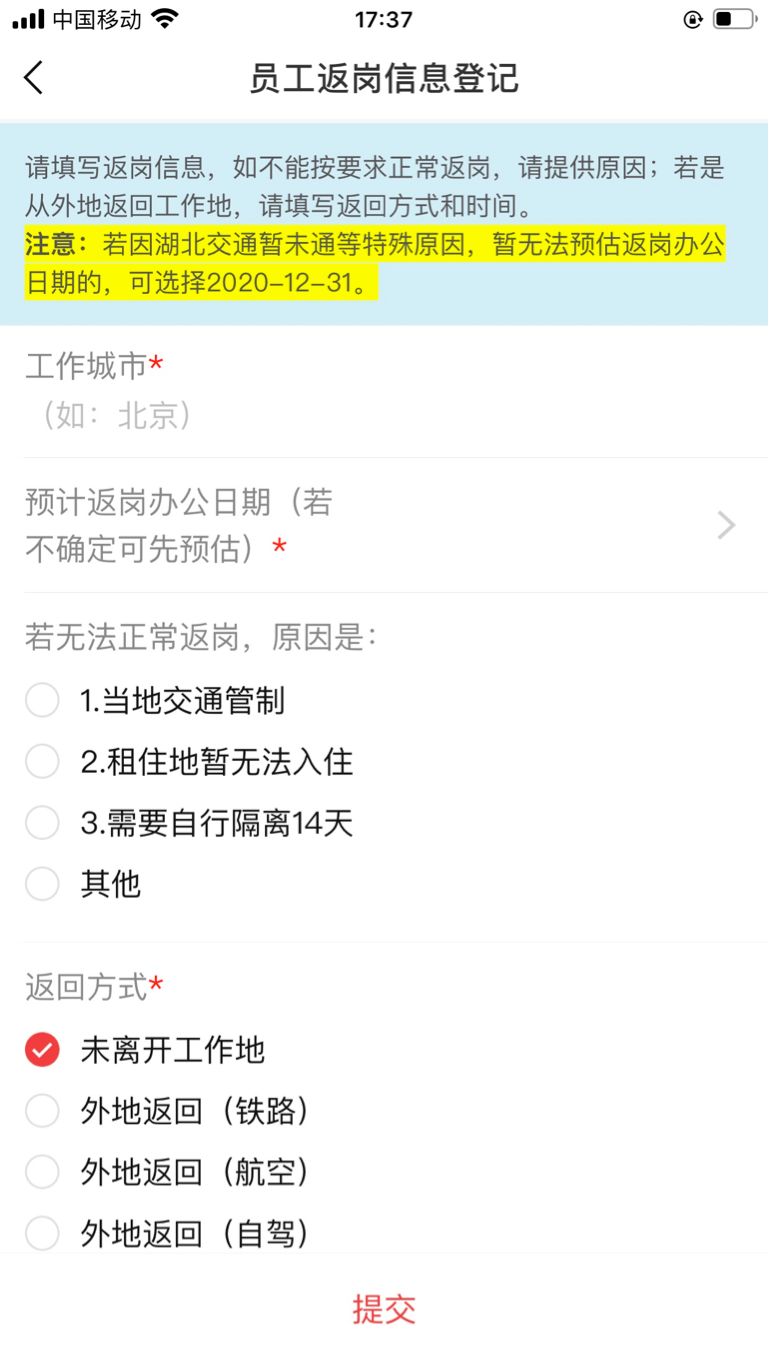Image resolution: width=769 pixels, height=1366 pixels.
Task: Choose reason 租住地暂无法入住
Action: tap(189, 762)
